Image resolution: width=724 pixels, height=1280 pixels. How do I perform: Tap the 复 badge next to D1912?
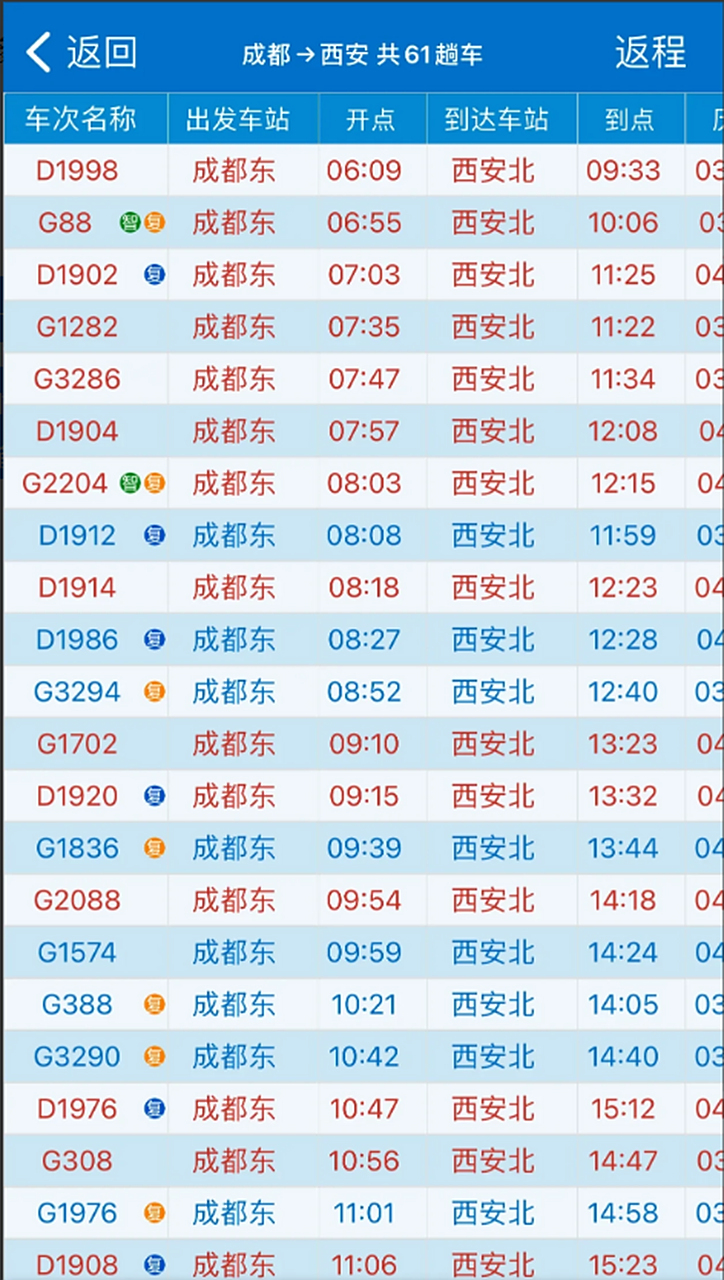point(155,535)
